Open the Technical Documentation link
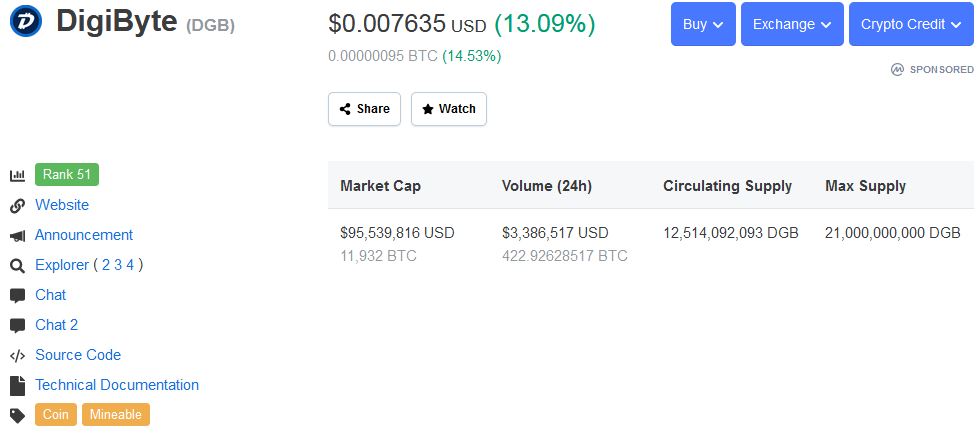This screenshot has height=436, width=979. pyautogui.click(x=117, y=385)
